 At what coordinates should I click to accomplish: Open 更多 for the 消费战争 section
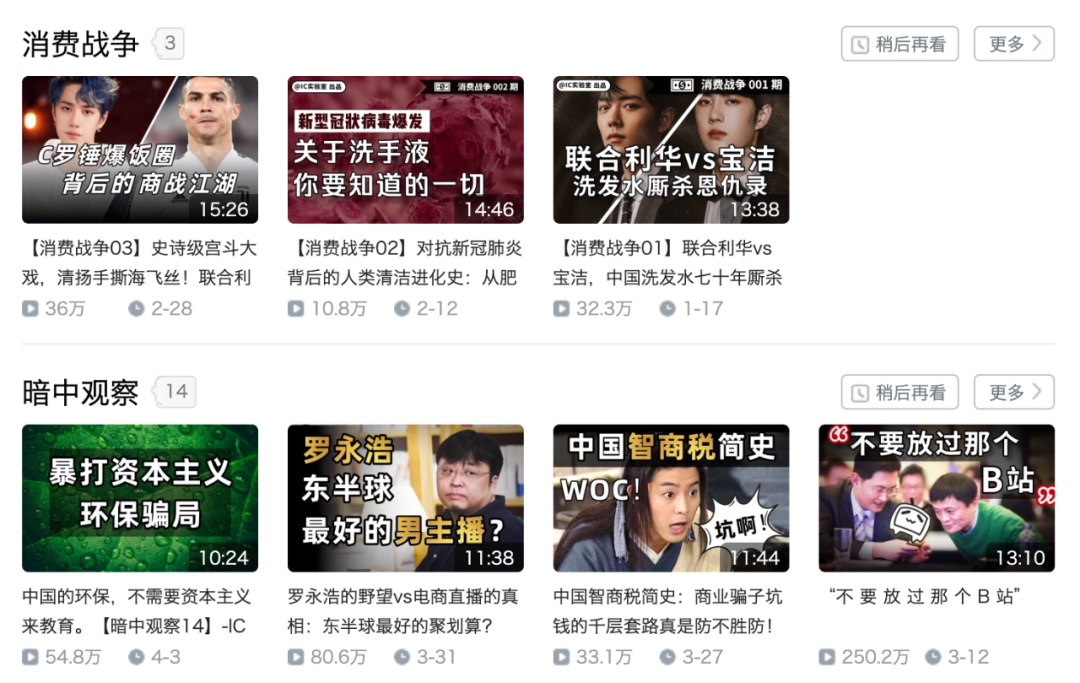click(1013, 44)
